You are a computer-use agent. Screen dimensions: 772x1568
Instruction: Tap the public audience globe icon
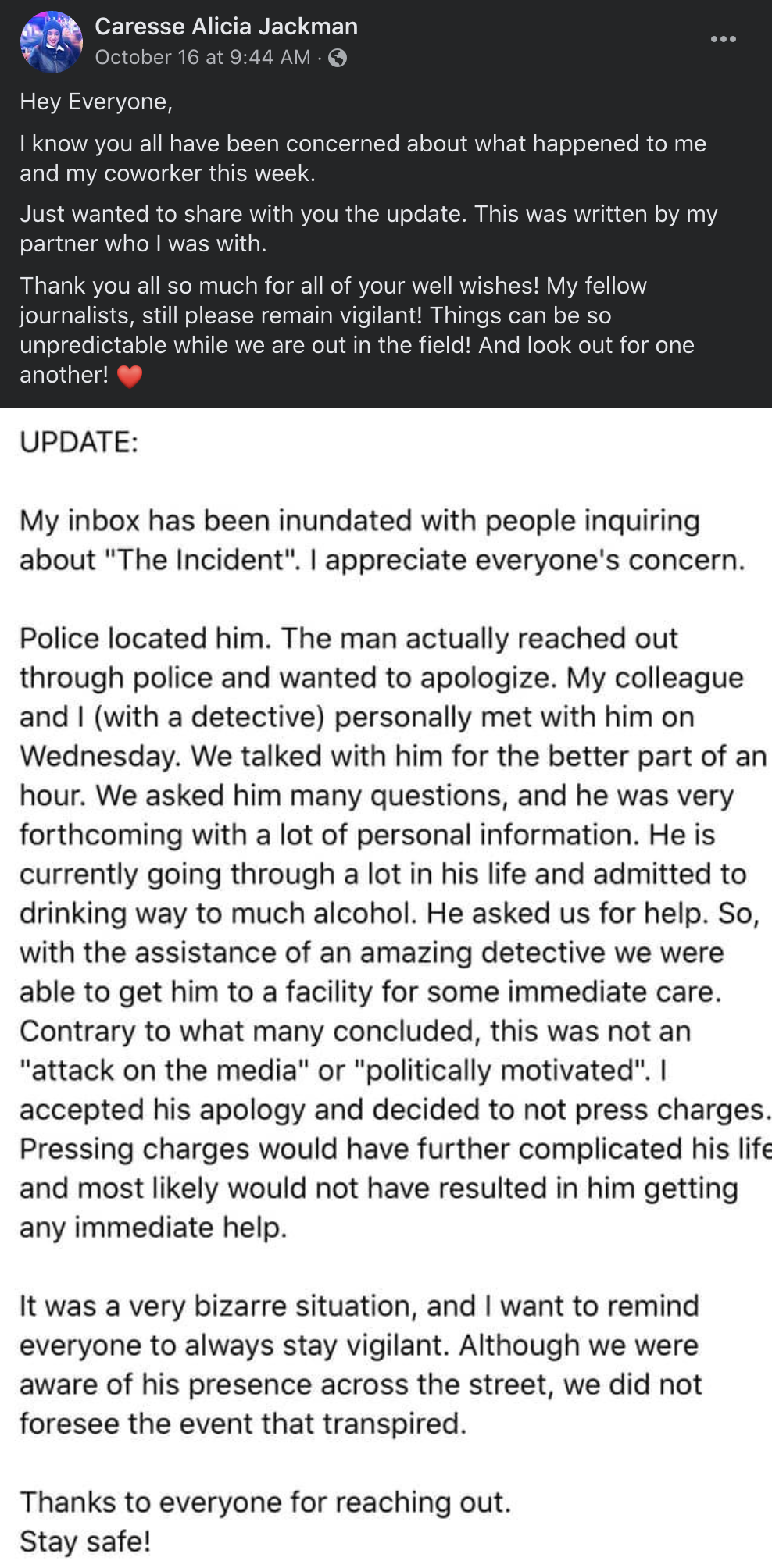(x=338, y=58)
